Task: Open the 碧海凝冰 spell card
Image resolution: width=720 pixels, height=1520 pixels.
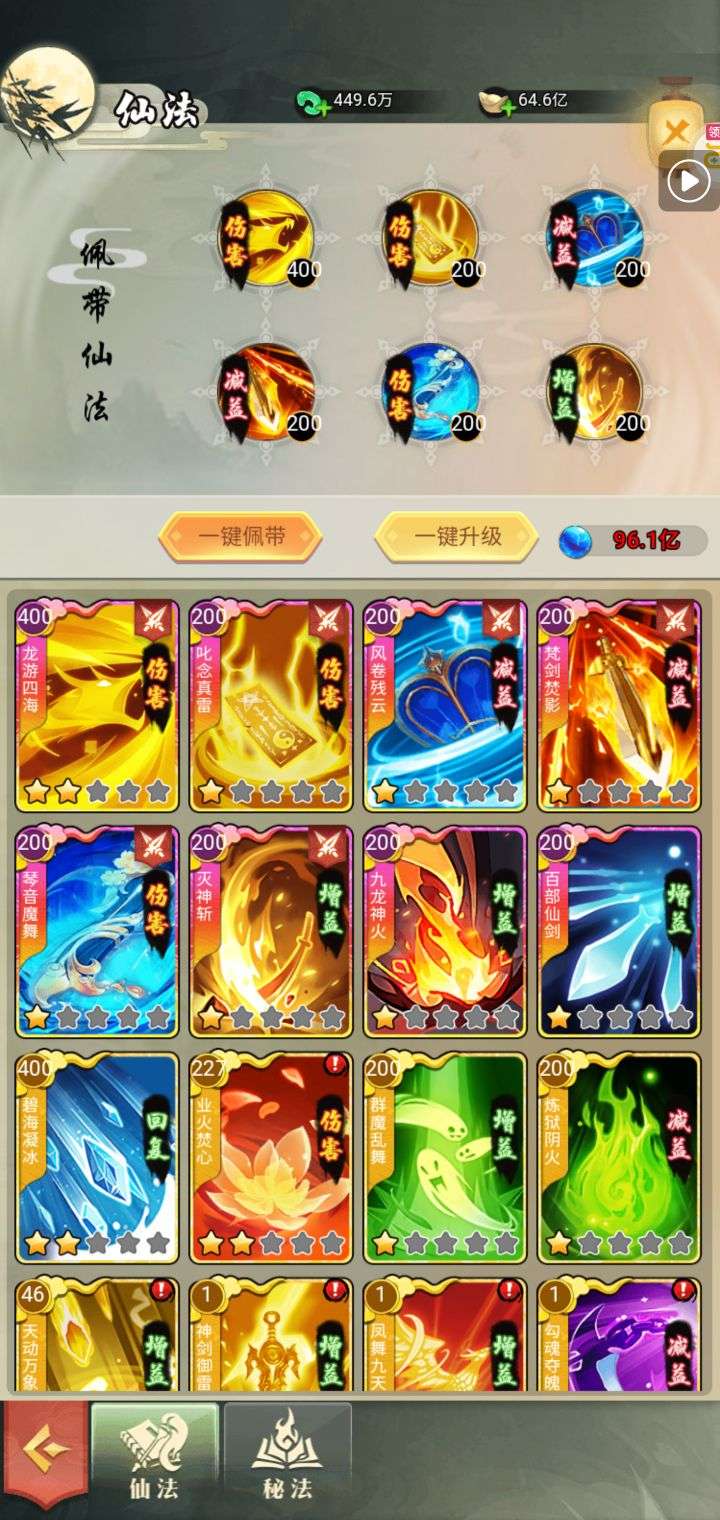Action: [97, 1157]
